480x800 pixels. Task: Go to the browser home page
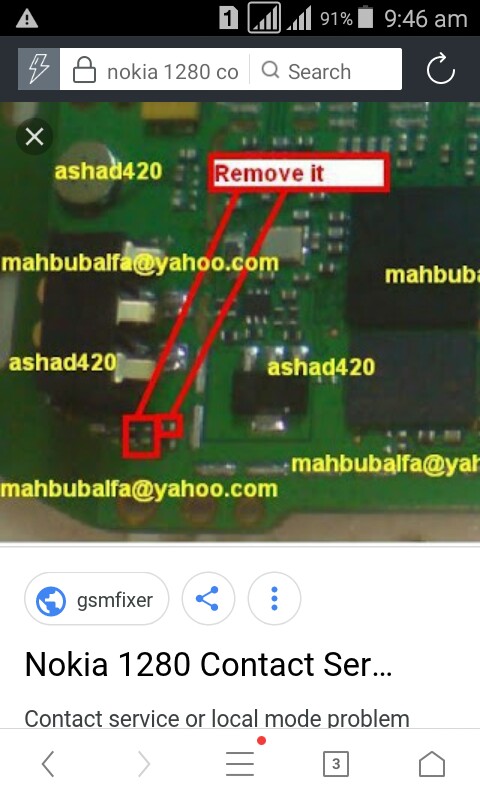pos(432,764)
